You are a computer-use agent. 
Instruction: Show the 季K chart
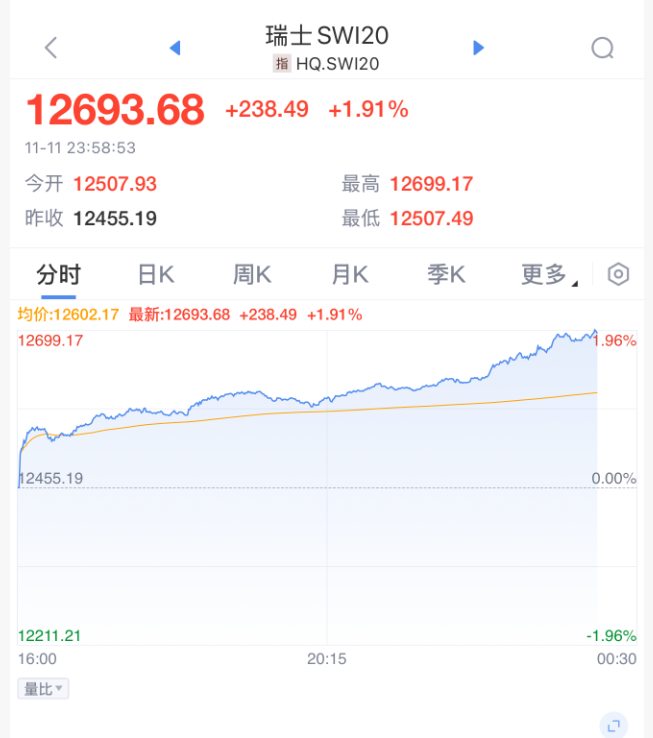tap(446, 275)
